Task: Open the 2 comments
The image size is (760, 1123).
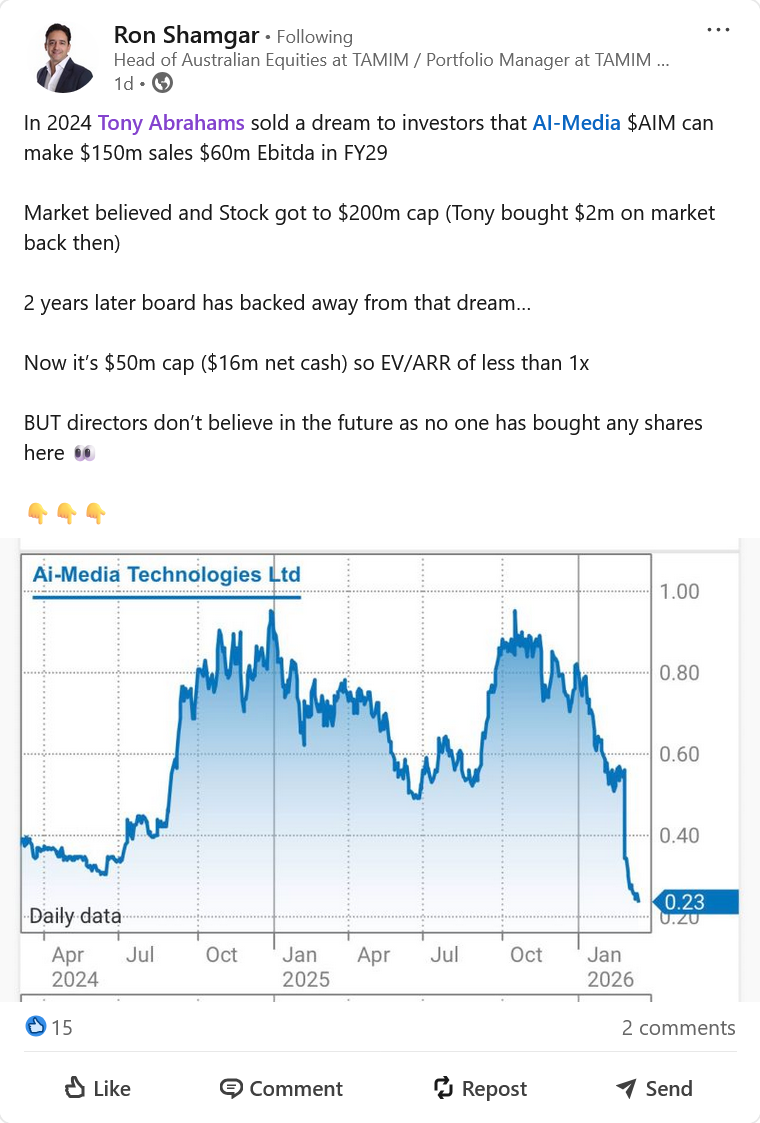Action: coord(678,1027)
